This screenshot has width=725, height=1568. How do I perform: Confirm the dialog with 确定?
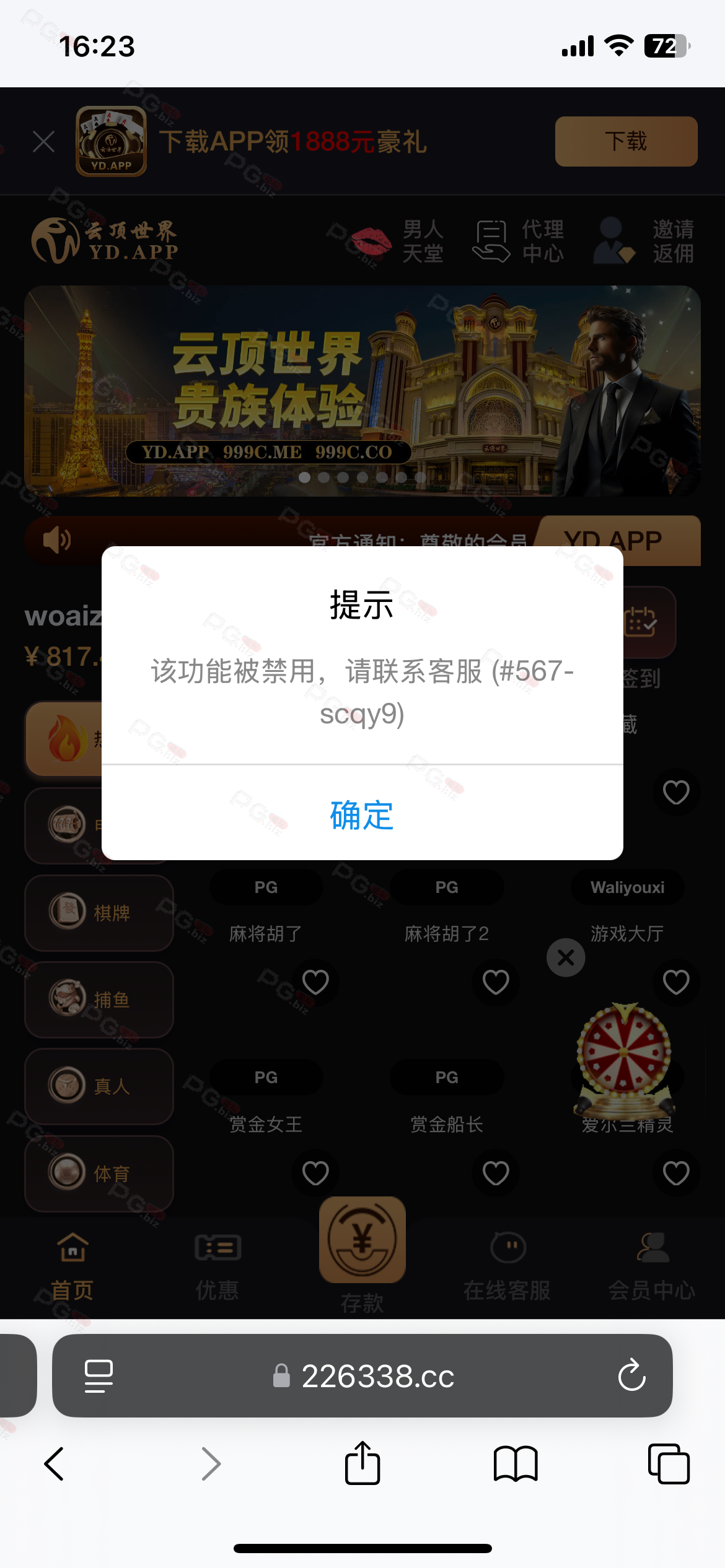tap(362, 814)
